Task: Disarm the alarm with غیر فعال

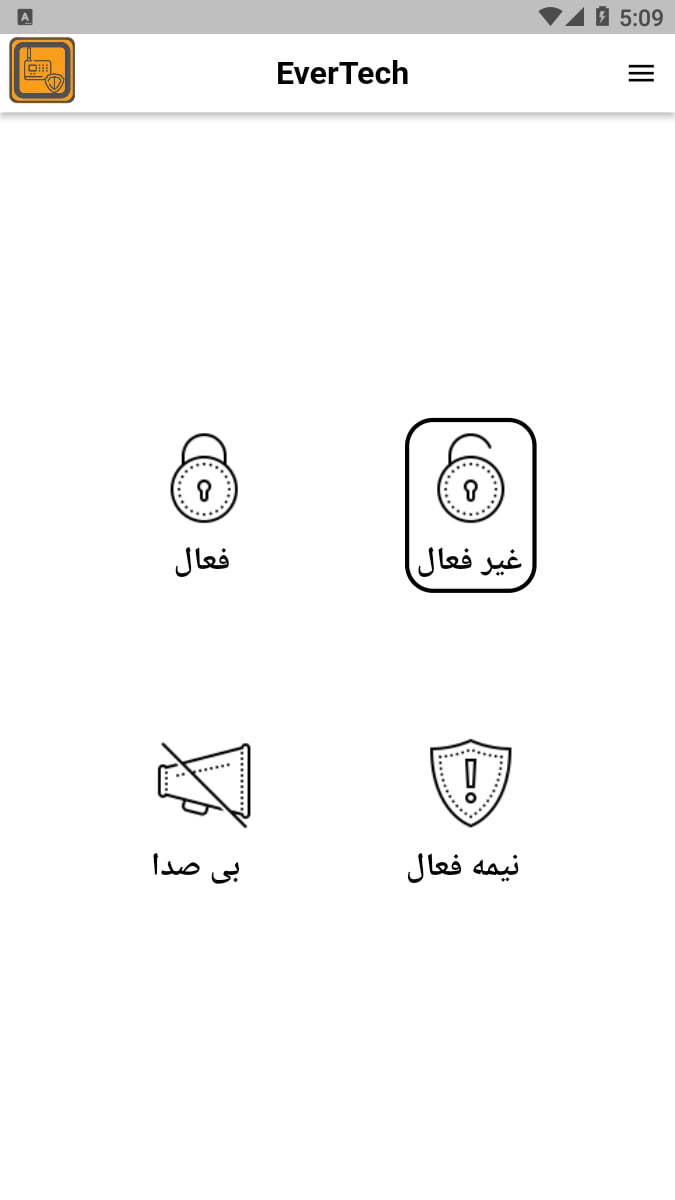Action: [x=470, y=505]
